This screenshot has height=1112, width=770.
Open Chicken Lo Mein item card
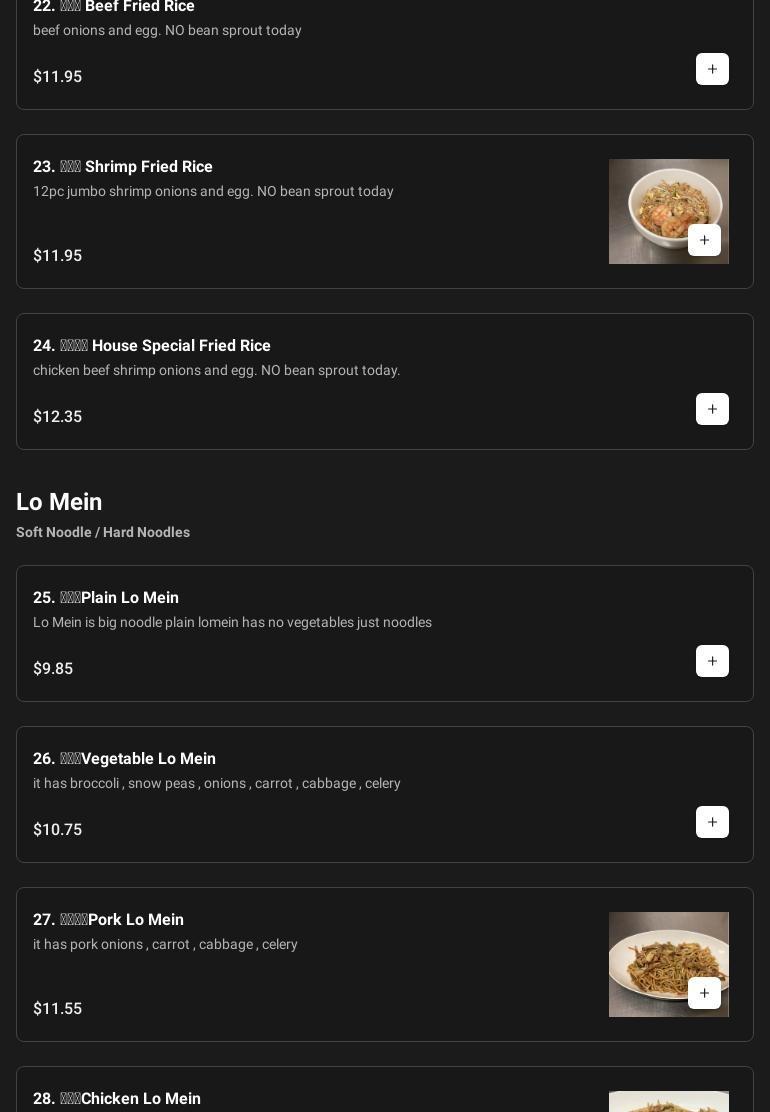click(300, 1096)
